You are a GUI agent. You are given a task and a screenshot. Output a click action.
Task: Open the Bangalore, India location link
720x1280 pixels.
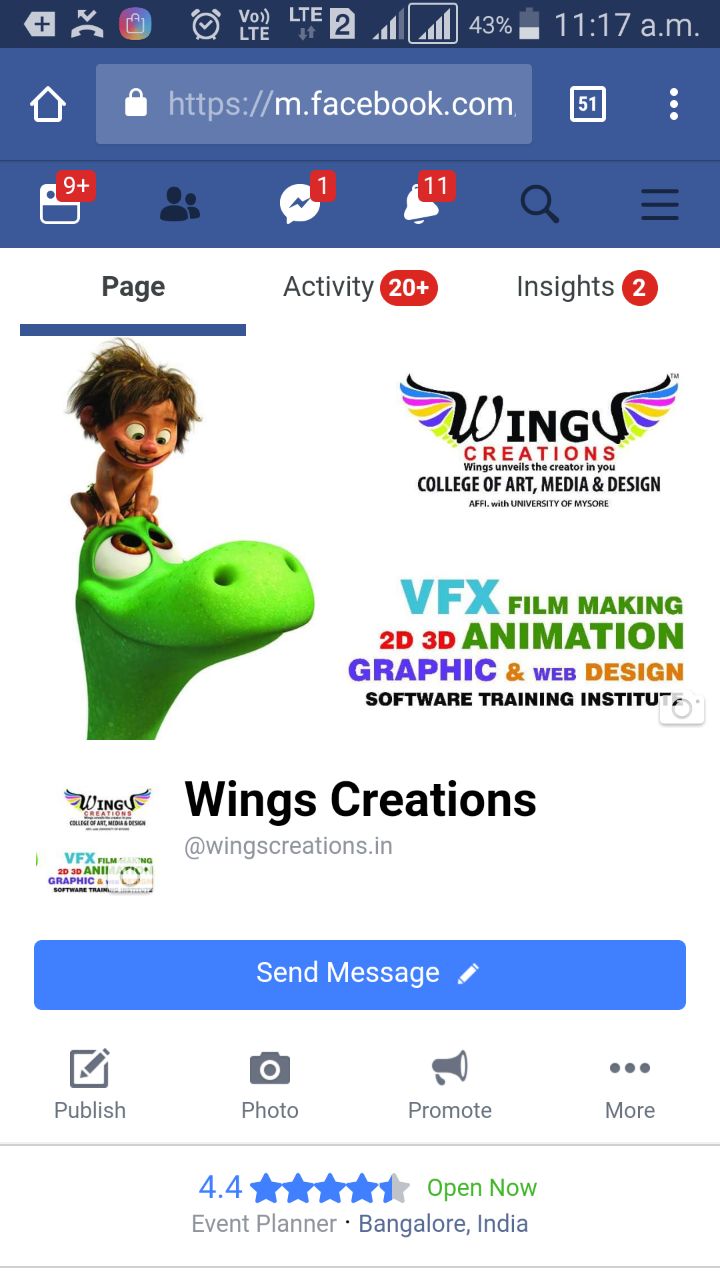(443, 1224)
